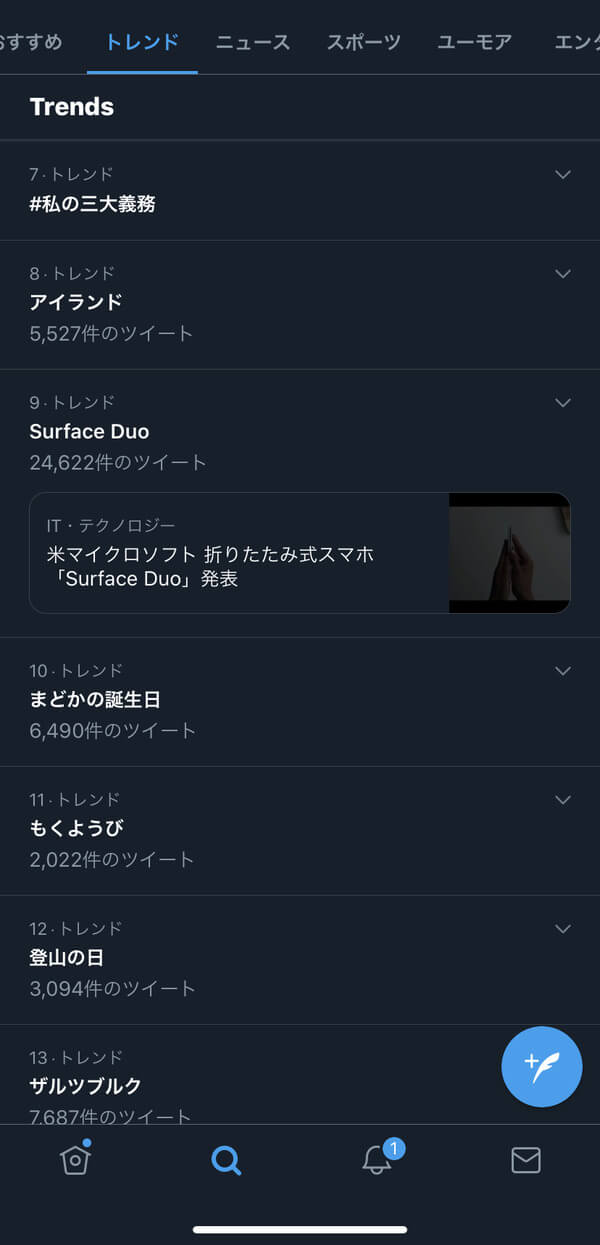Expand options chevron for 登山の日

563,928
